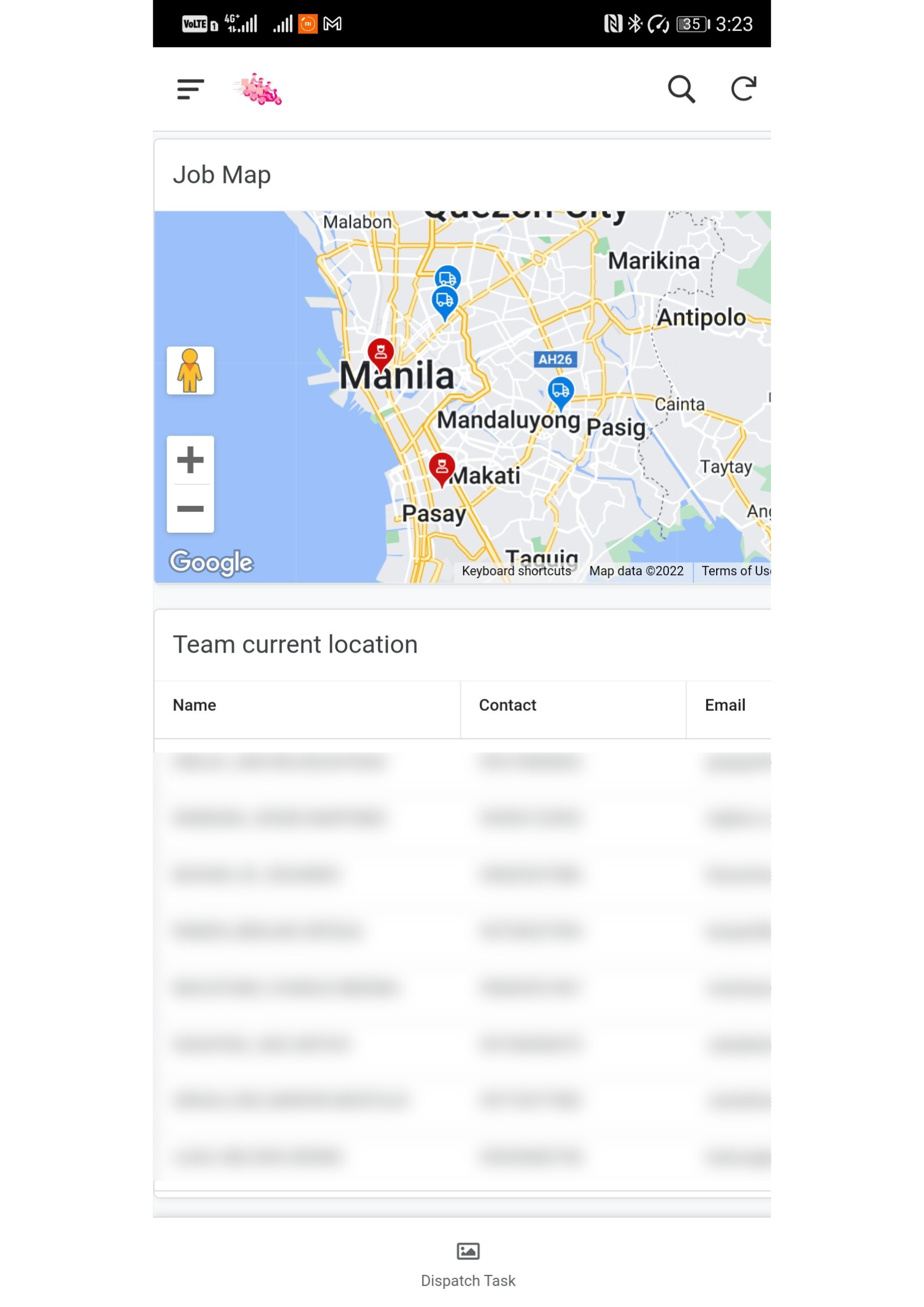This screenshot has height=1307, width=924.
Task: Select the blue truck marker near Pasig
Action: click(x=561, y=391)
